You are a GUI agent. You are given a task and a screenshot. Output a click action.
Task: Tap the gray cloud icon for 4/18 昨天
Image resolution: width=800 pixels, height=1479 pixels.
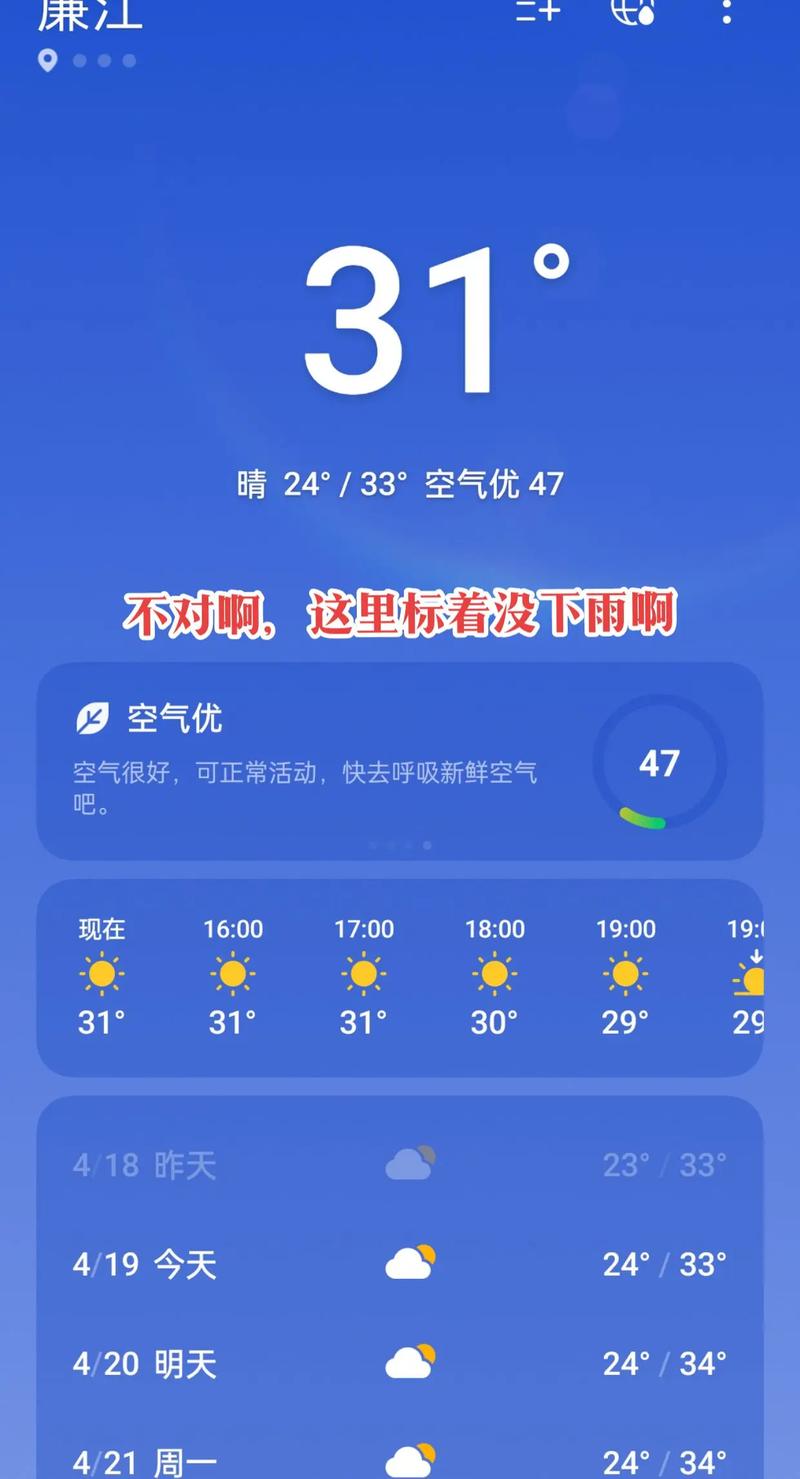pos(409,1163)
